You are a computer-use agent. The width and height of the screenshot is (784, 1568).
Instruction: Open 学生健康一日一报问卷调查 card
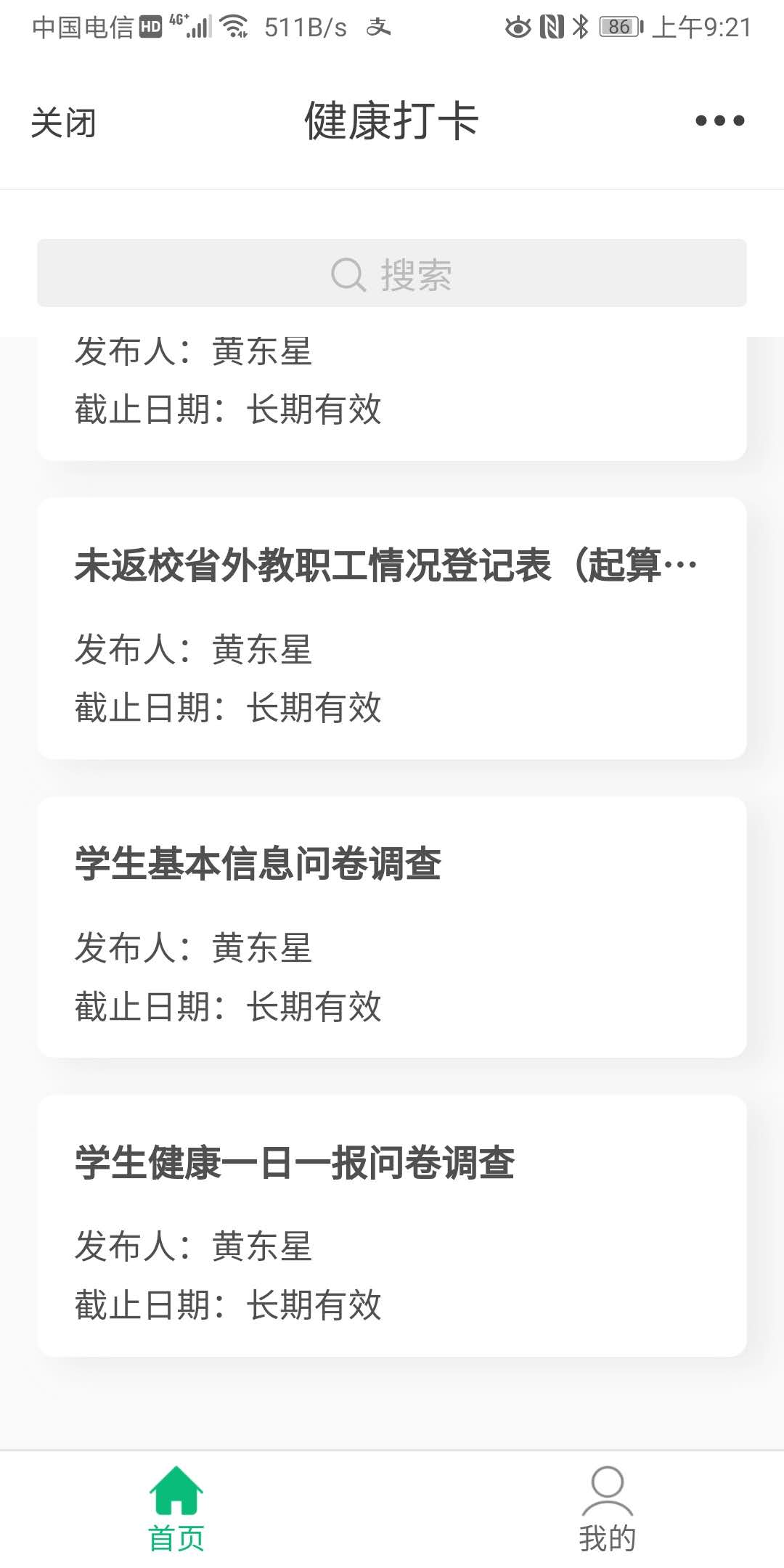[392, 1226]
